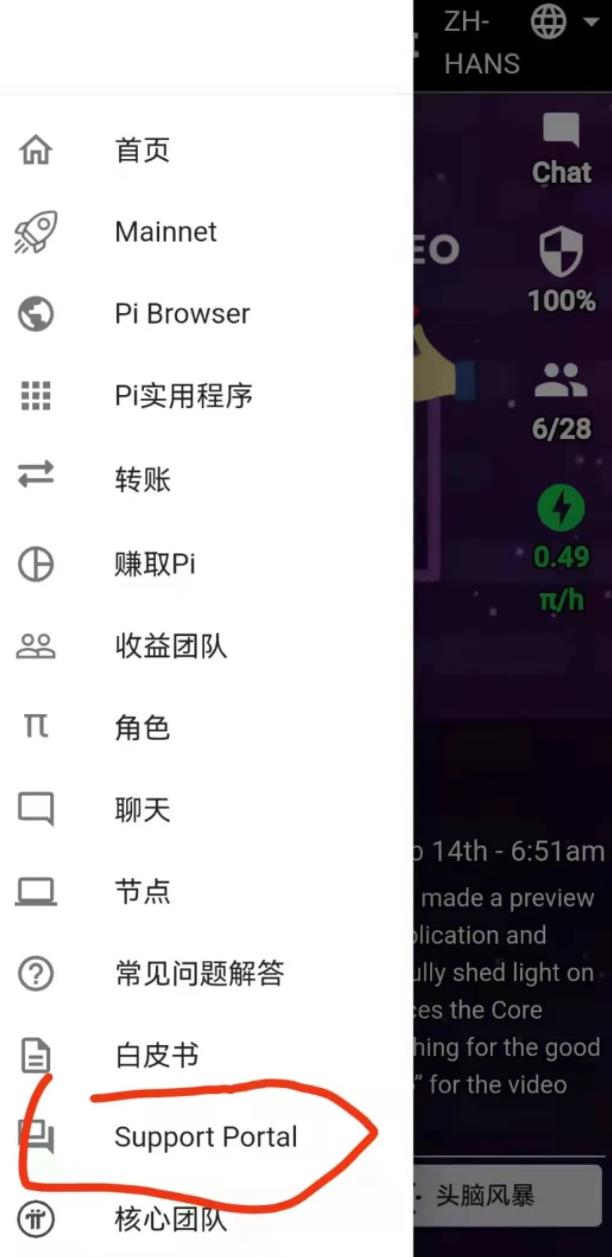The height and width of the screenshot is (1257, 612).
Task: Open 核心团队 core team
Action: (x=170, y=1219)
